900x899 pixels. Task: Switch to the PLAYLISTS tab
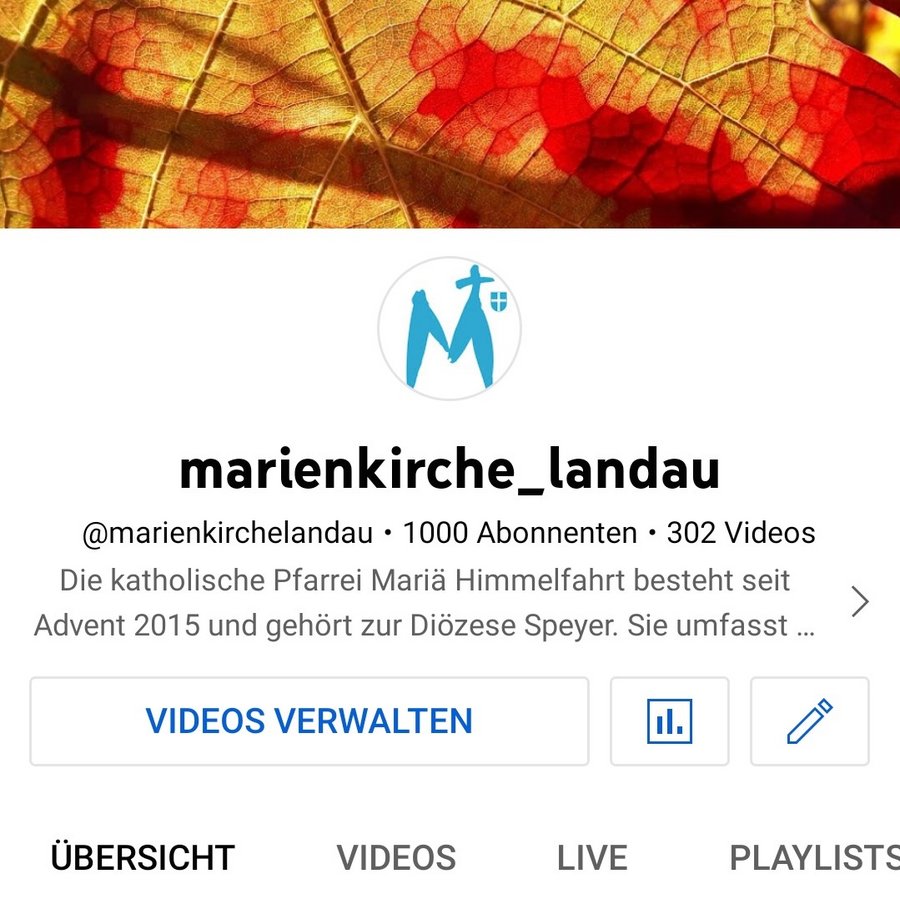pos(812,857)
